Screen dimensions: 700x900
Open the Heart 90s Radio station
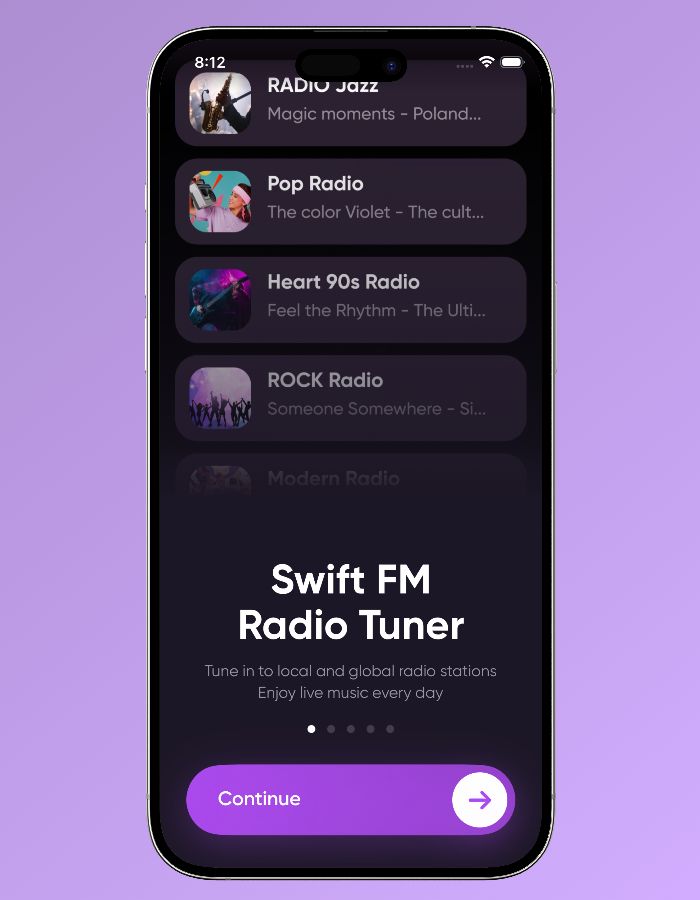click(x=350, y=299)
